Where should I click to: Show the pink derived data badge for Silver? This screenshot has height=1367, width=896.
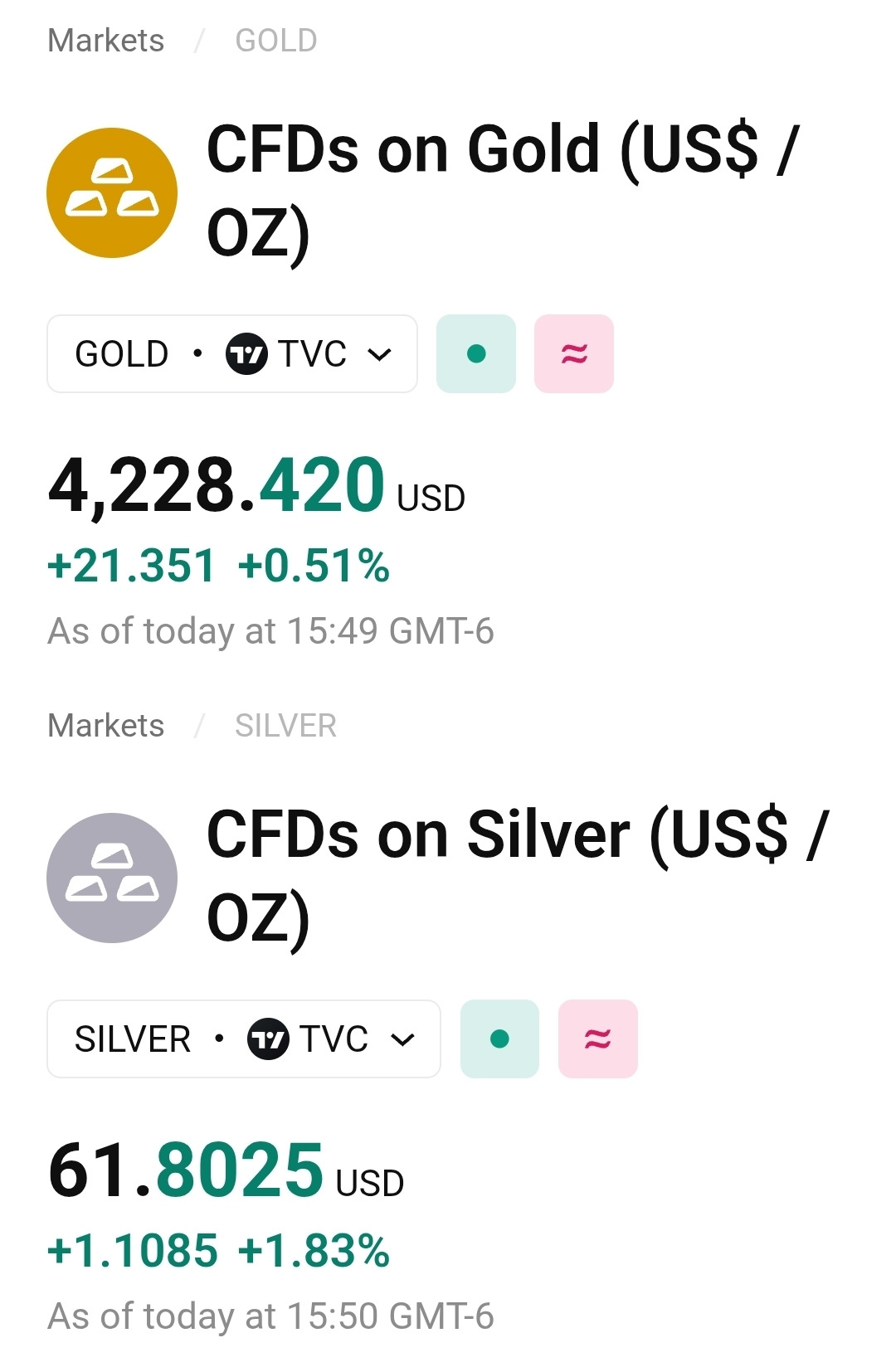[x=598, y=1039]
